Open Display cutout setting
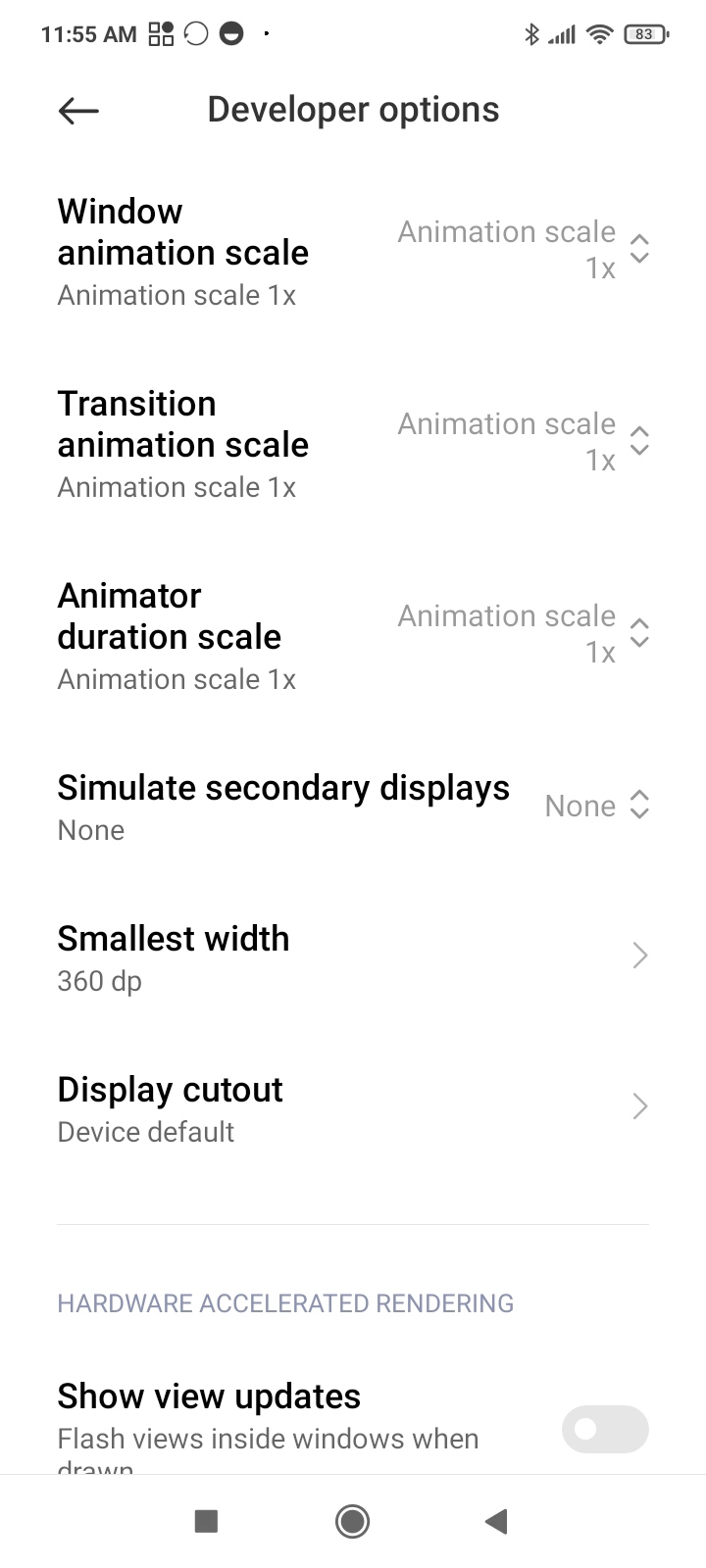This screenshot has height=1568, width=706. coord(353,1108)
